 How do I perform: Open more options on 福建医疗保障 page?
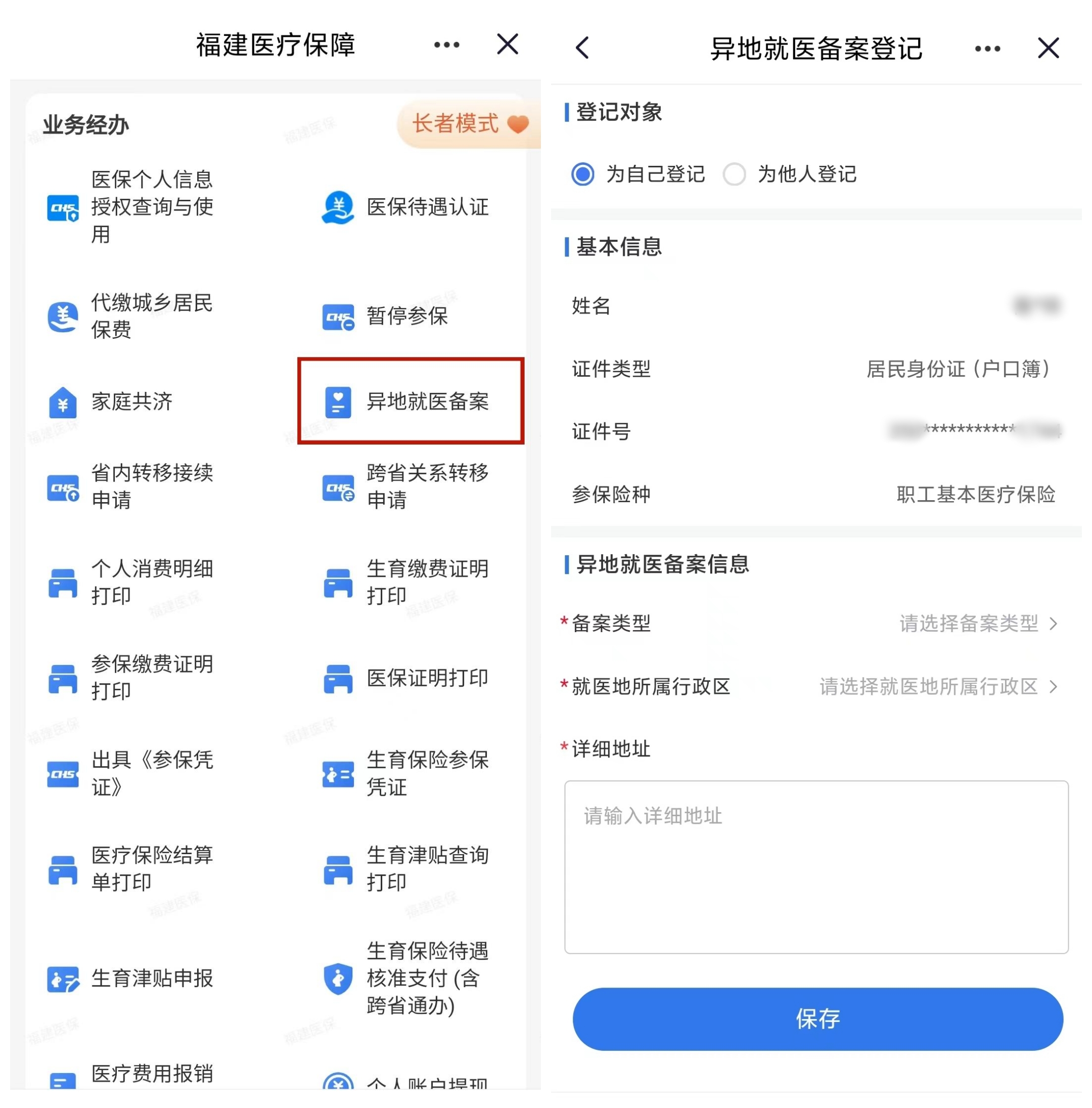coord(446,45)
